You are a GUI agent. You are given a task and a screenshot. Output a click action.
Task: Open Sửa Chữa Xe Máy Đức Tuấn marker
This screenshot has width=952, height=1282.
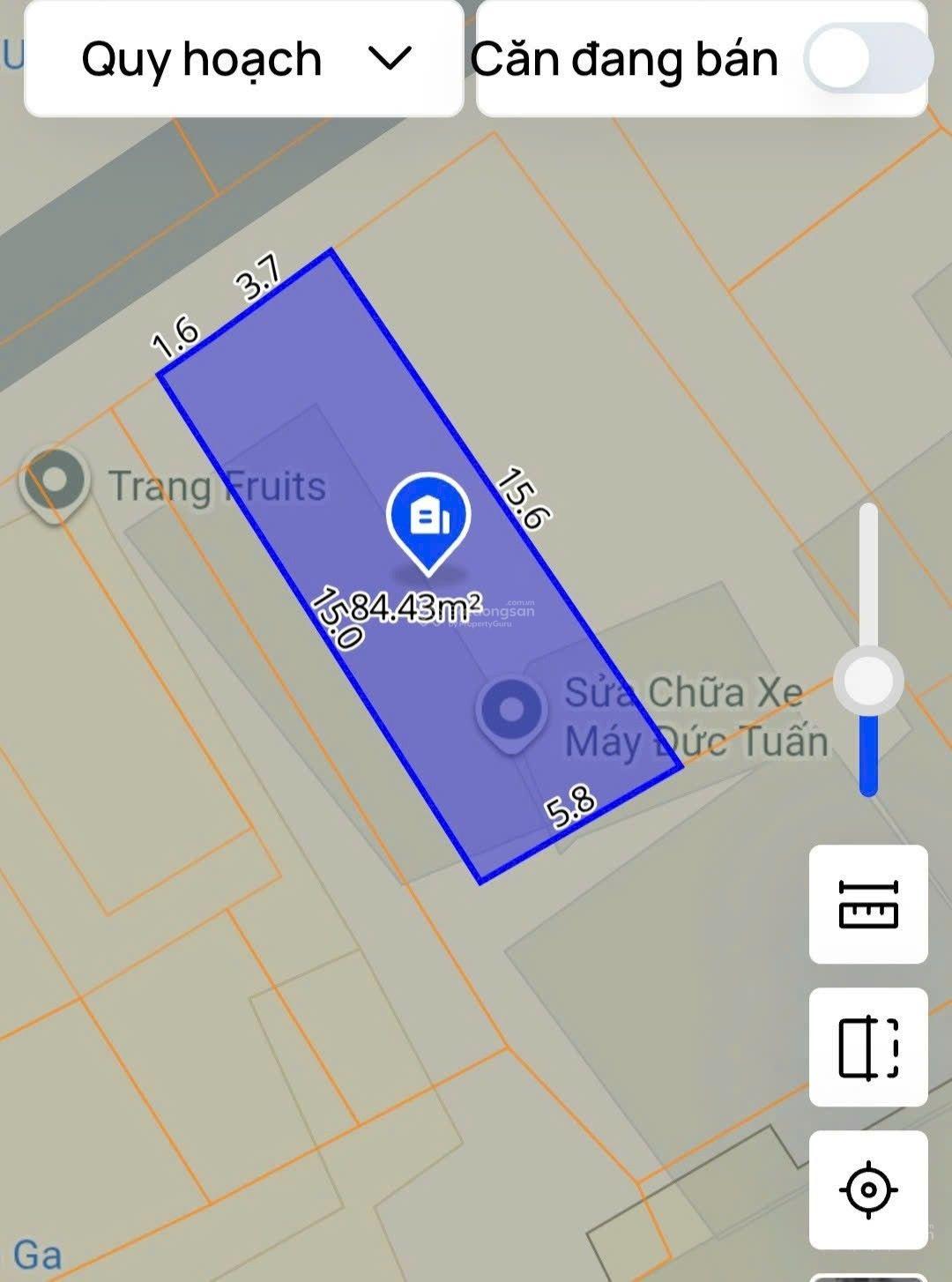click(510, 711)
